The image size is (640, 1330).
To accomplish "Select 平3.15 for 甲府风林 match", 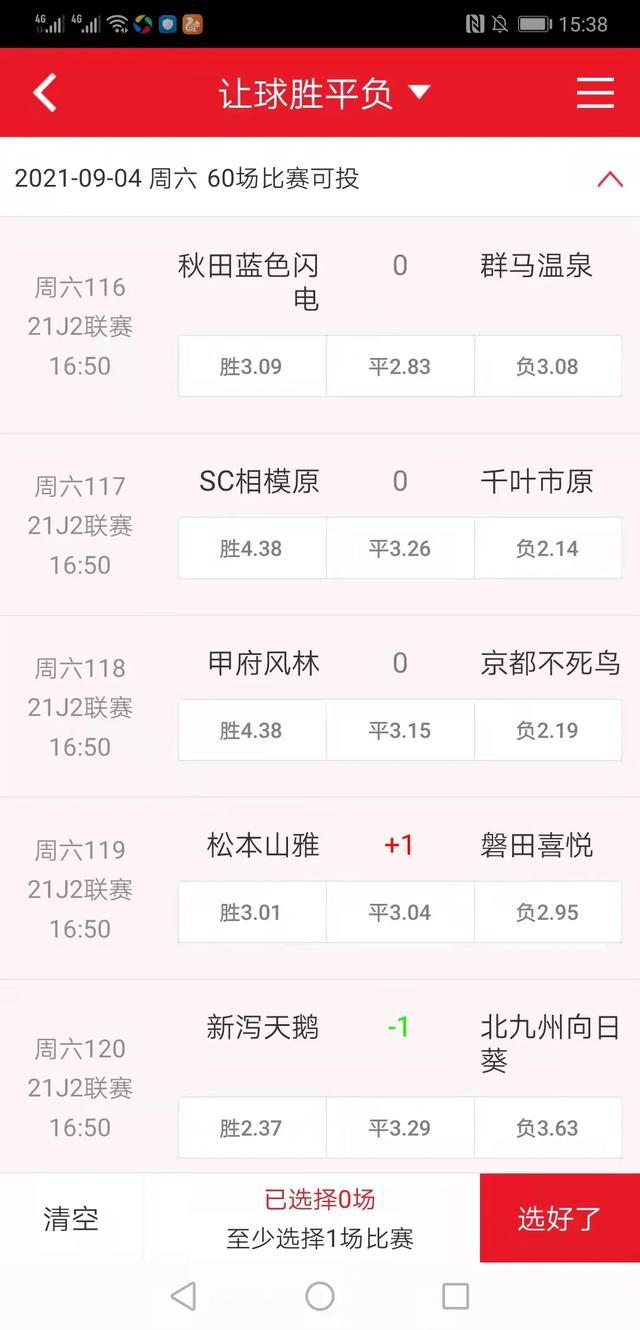I will [400, 730].
